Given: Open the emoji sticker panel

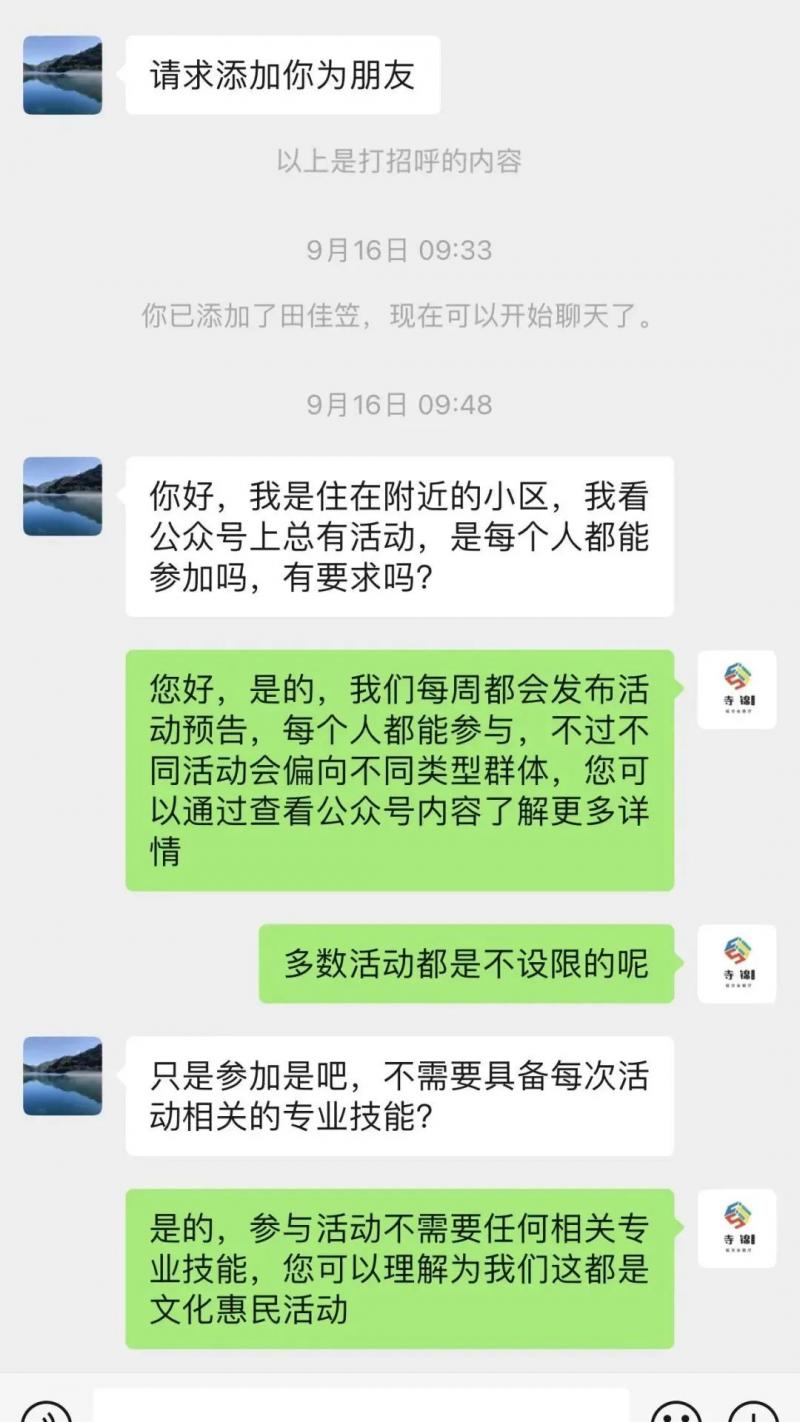Looking at the screenshot, I should [676, 1413].
